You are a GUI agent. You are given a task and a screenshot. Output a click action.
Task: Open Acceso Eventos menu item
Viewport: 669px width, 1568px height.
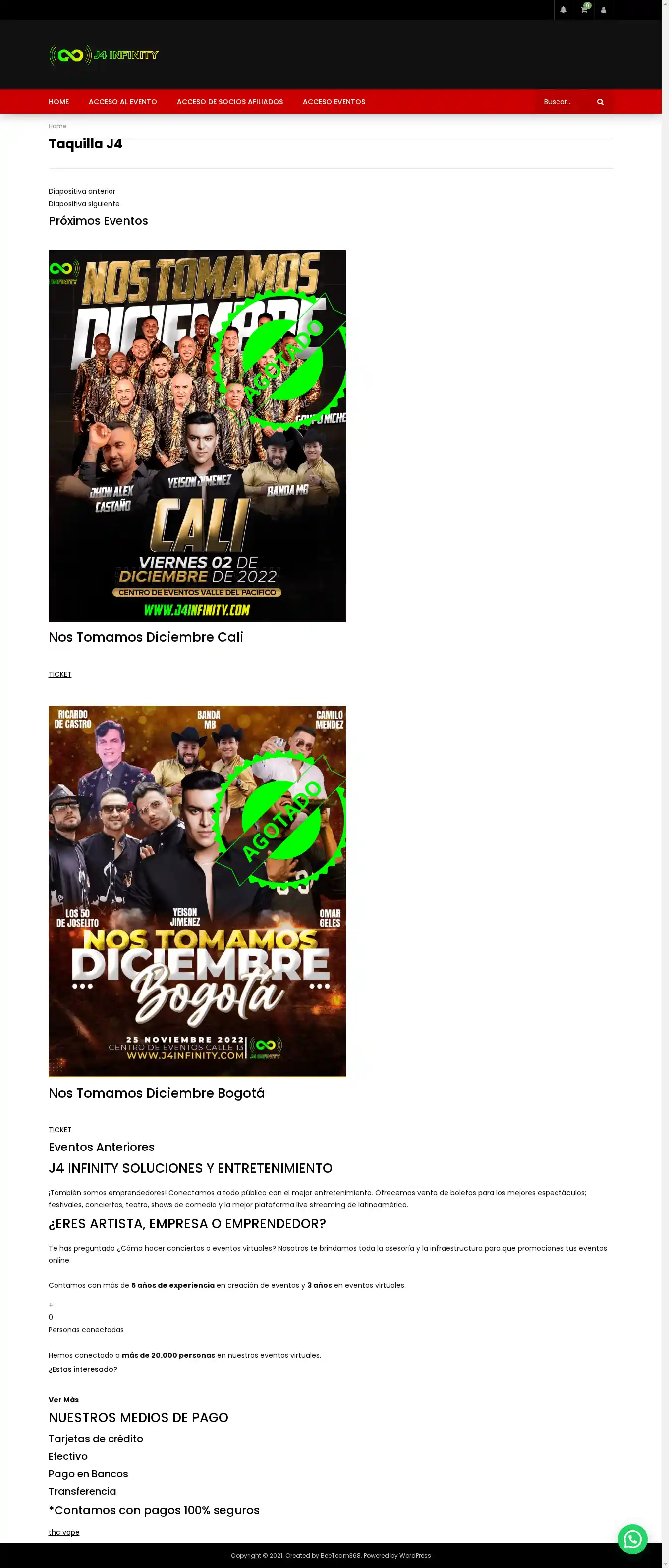[x=334, y=102]
